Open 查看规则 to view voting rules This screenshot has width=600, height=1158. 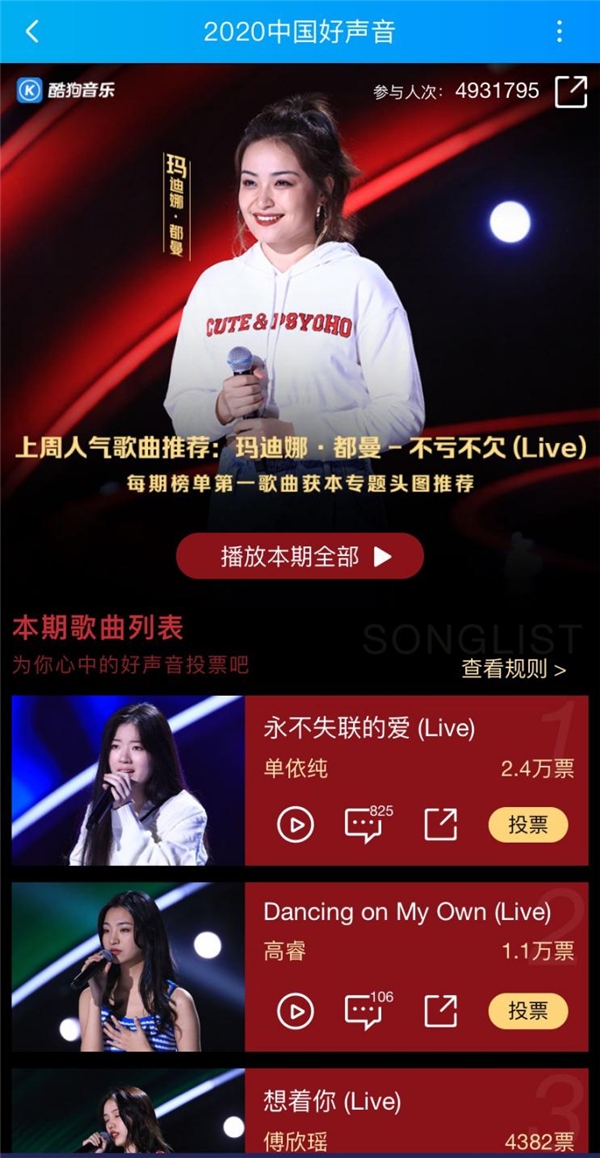pos(513,669)
